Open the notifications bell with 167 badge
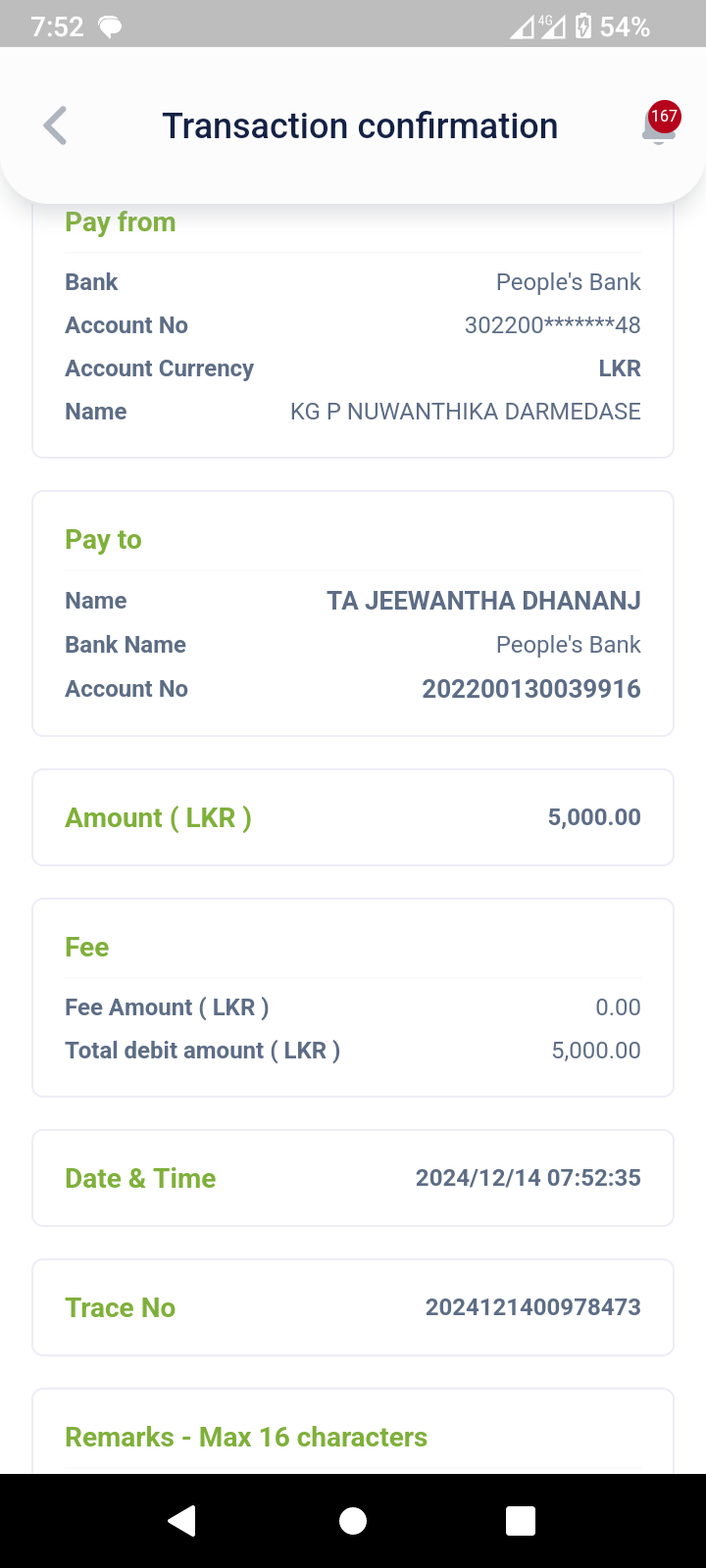Screen dimensions: 706x1568 click(x=659, y=125)
